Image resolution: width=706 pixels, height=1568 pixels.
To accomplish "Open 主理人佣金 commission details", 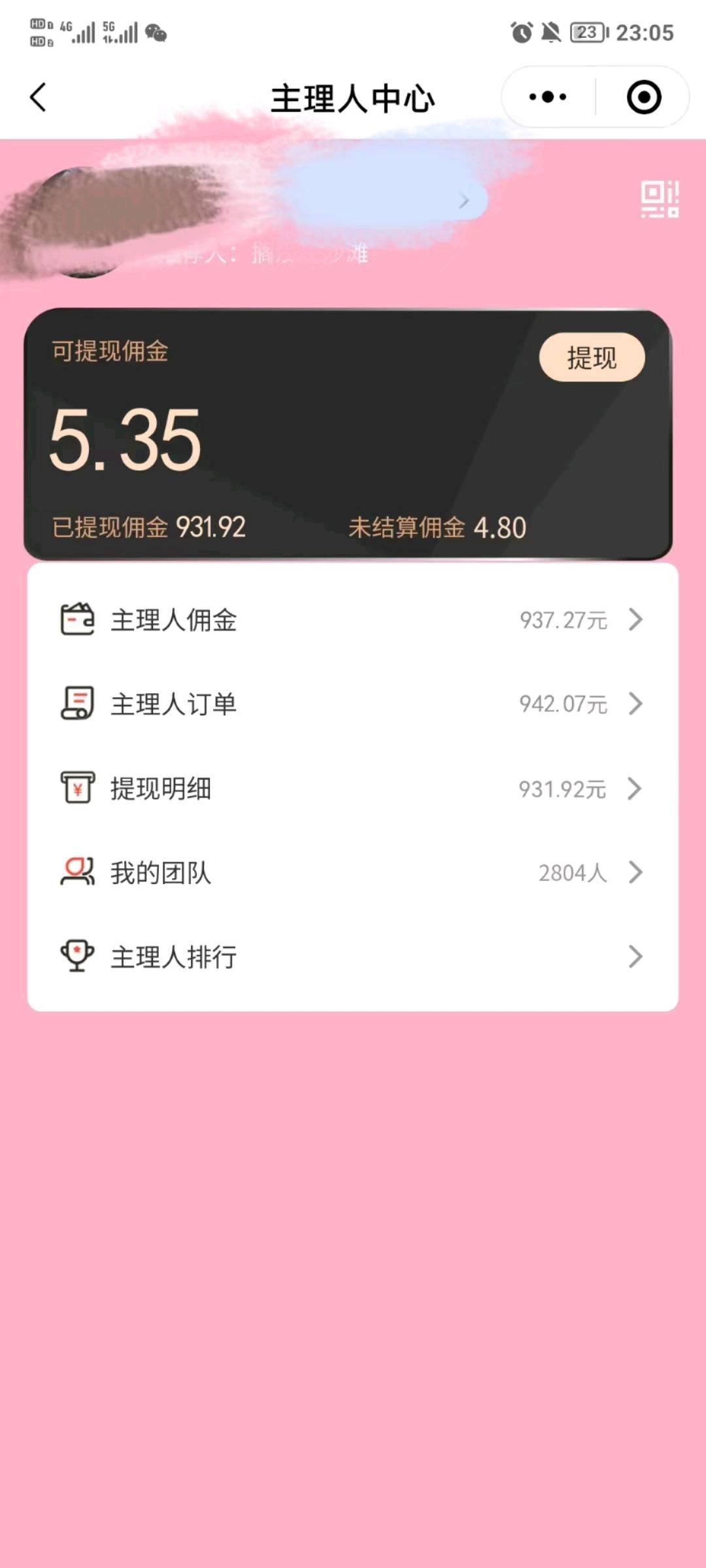I will 353,619.
